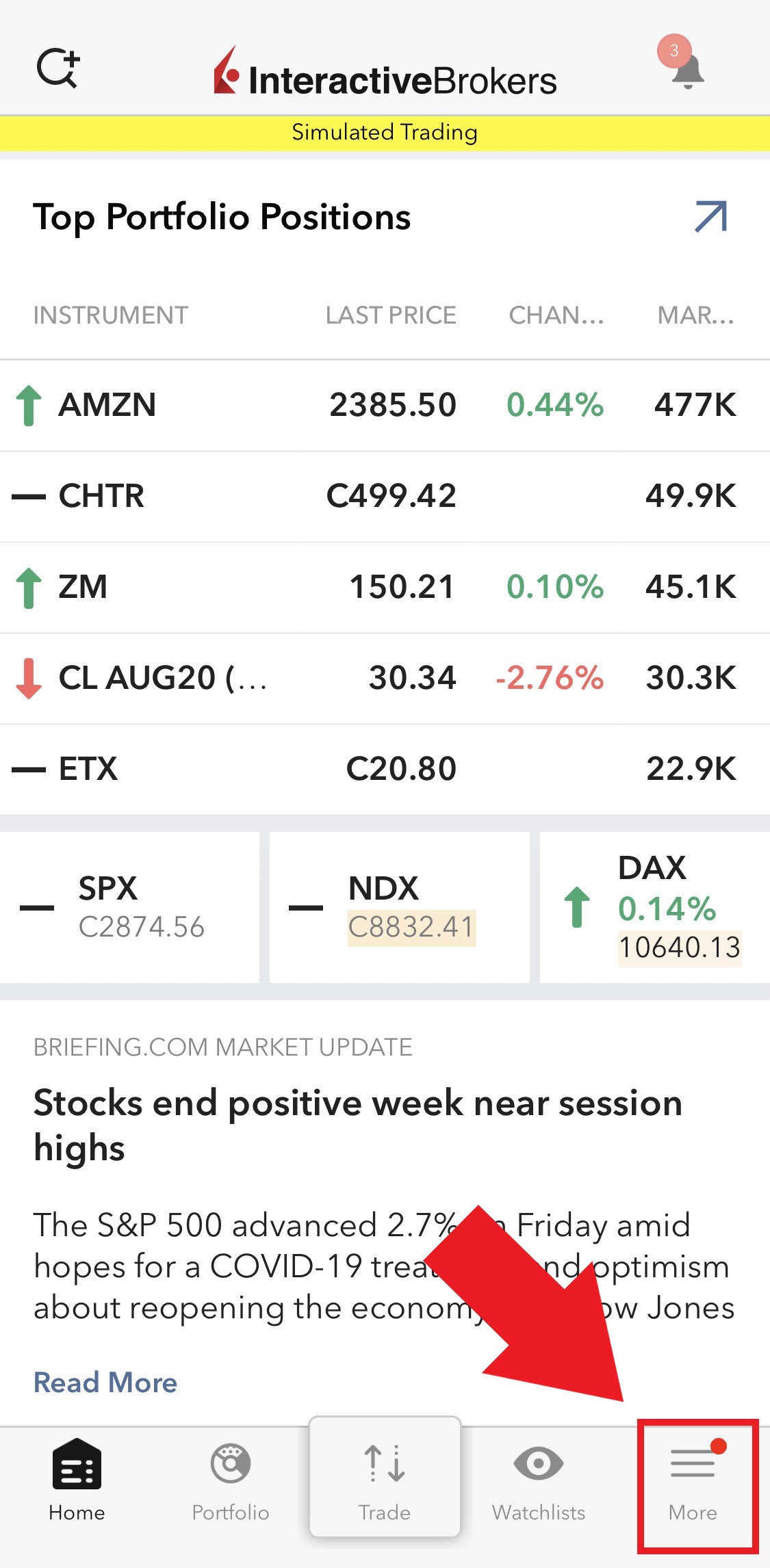
Task: Go to the Watchlists tab
Action: (x=539, y=1482)
